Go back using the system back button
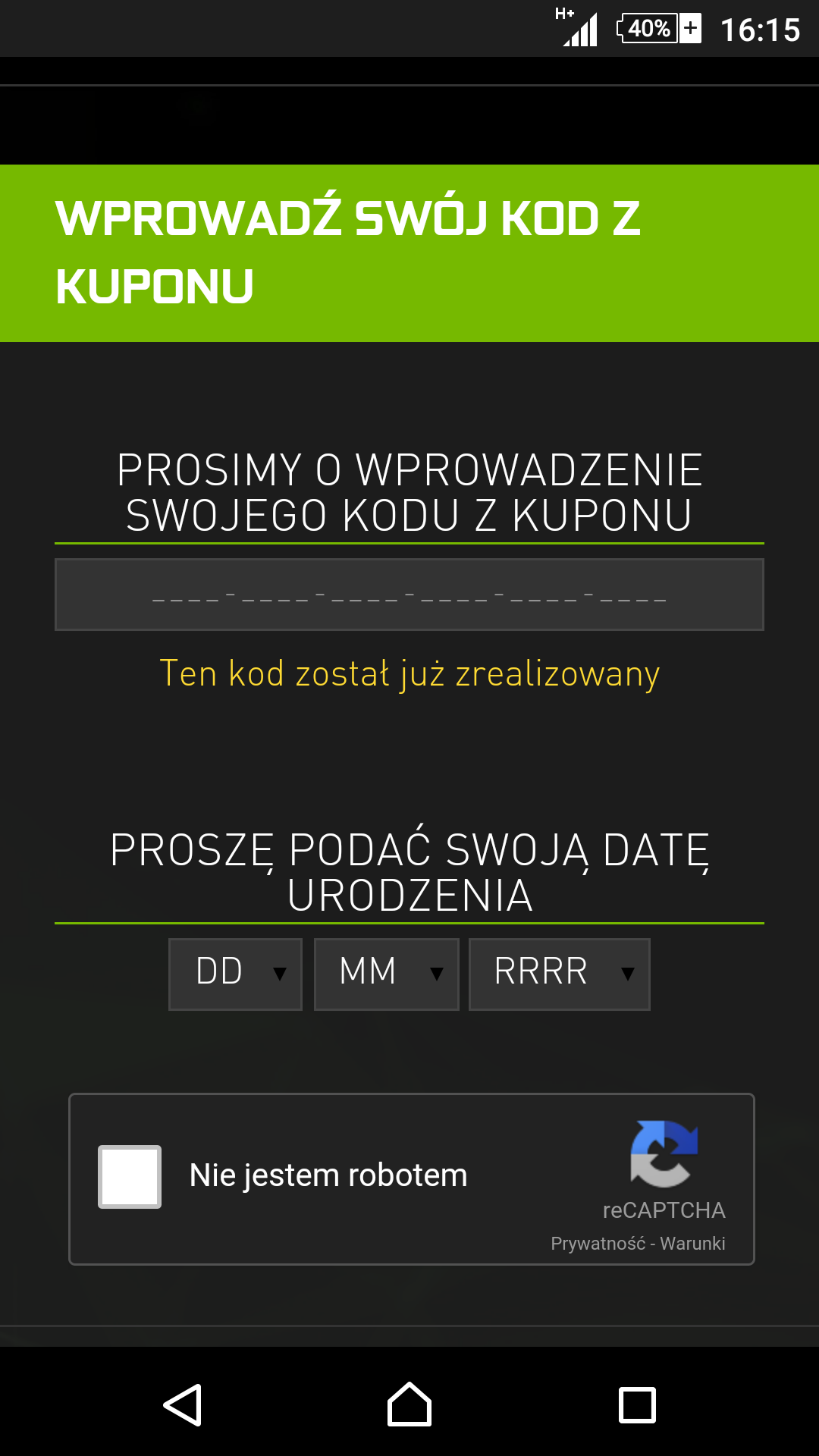The width and height of the screenshot is (819, 1456). tap(183, 1405)
